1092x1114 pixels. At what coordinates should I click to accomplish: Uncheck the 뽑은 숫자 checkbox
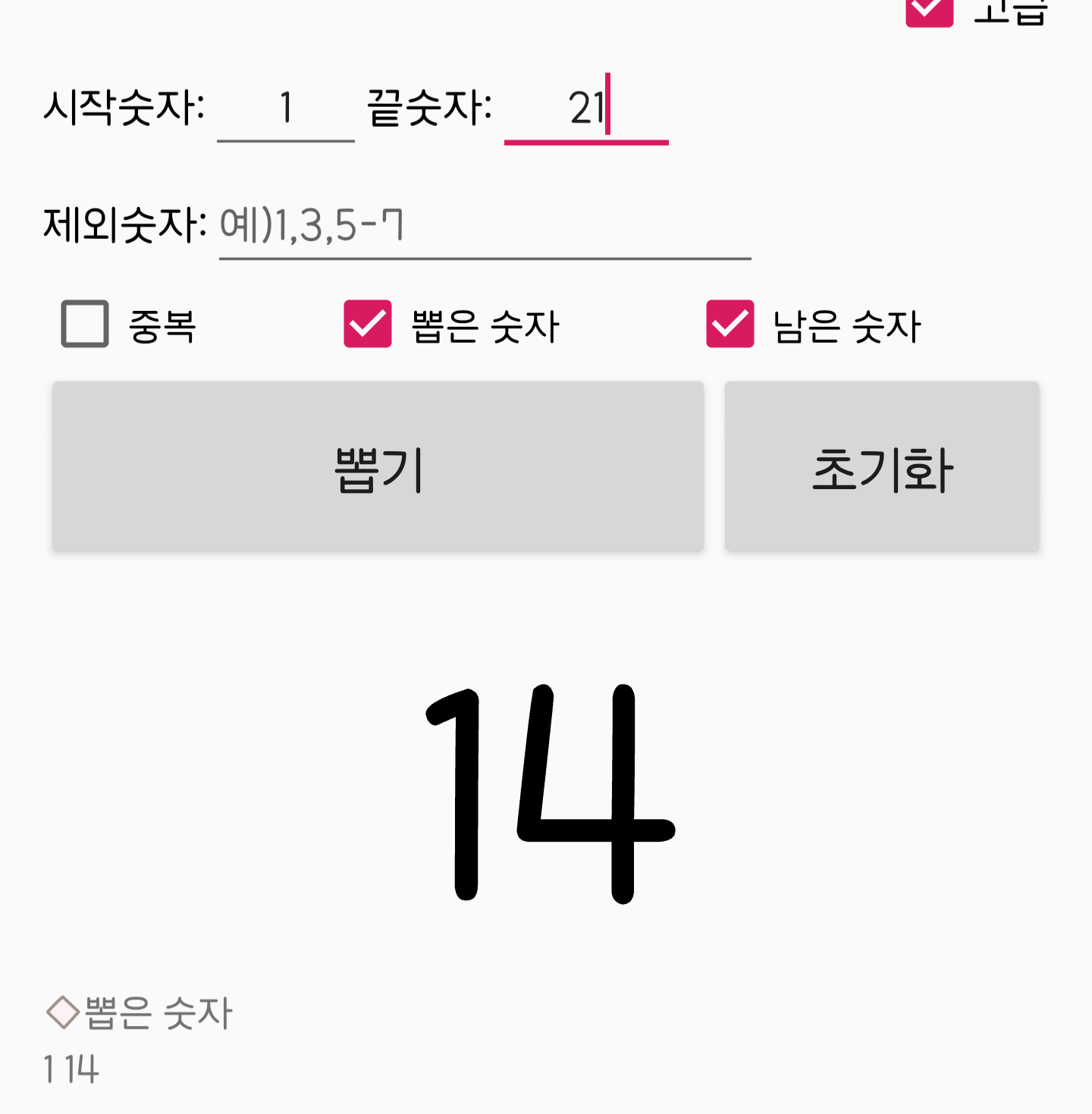368,324
